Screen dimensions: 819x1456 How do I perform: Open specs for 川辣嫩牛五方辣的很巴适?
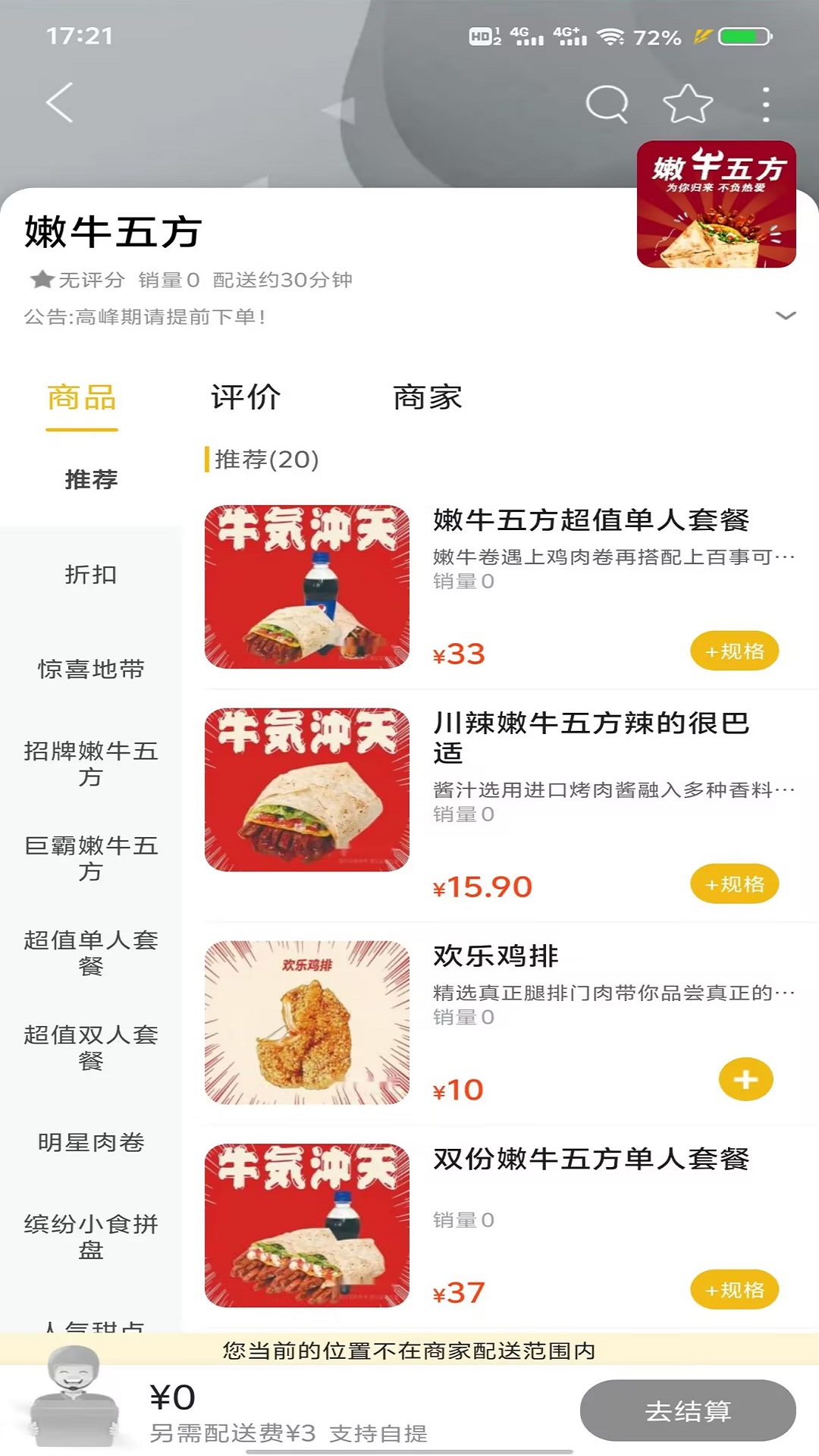point(733,884)
